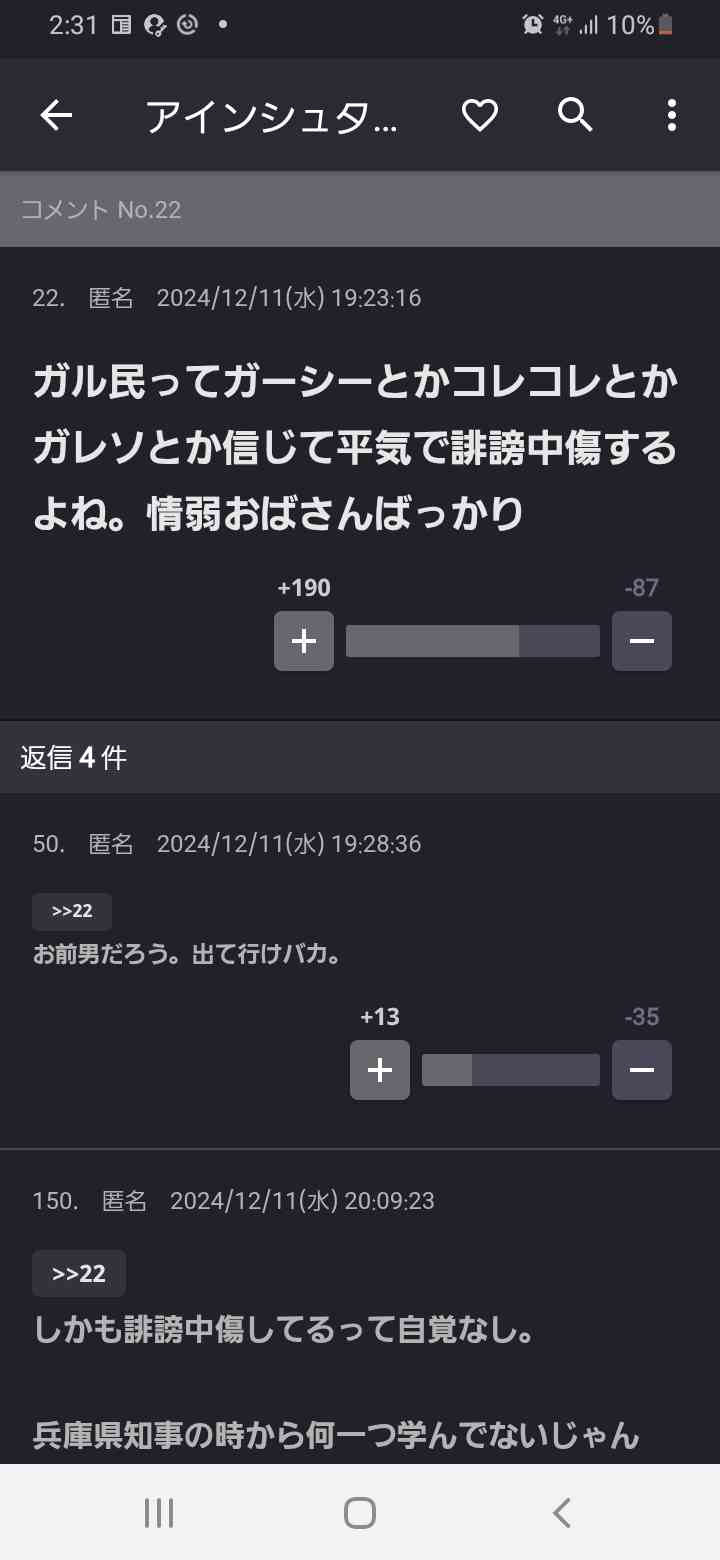This screenshot has width=720, height=1560.
Task: Tap the Android back chevron in the navigation bar
Action: tap(561, 1512)
